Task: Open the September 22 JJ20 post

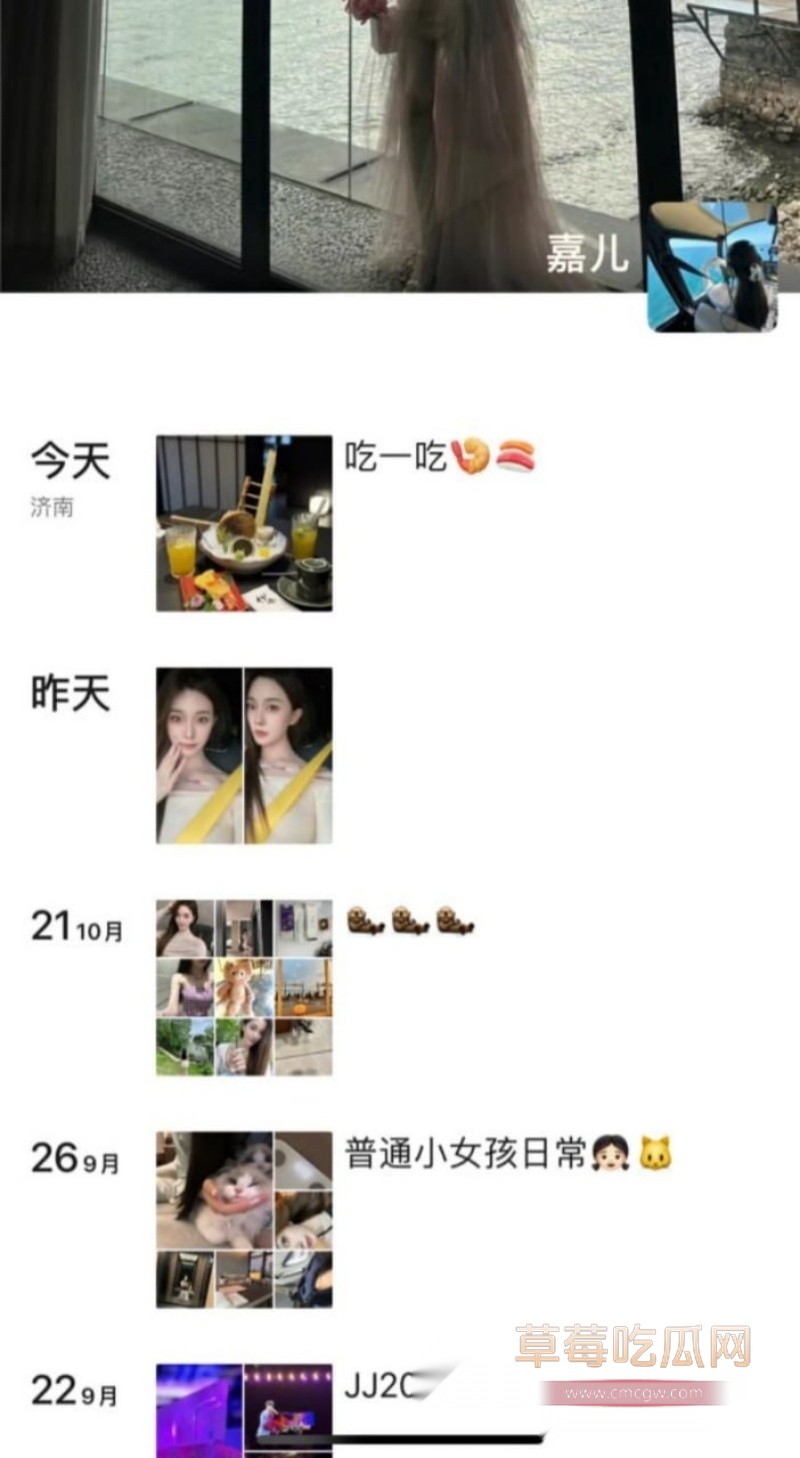Action: pos(244,1410)
